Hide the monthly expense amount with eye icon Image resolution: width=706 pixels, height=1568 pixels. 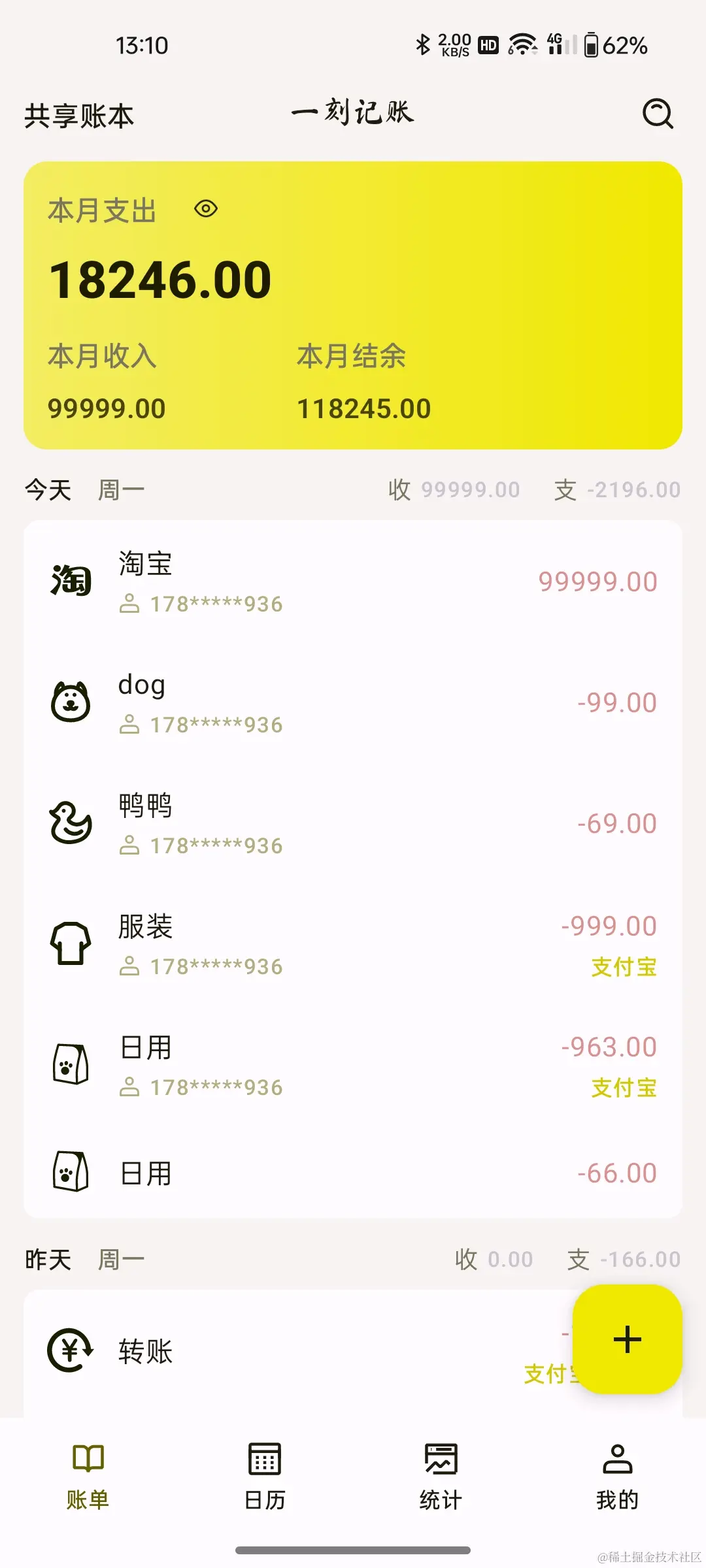[x=206, y=209]
